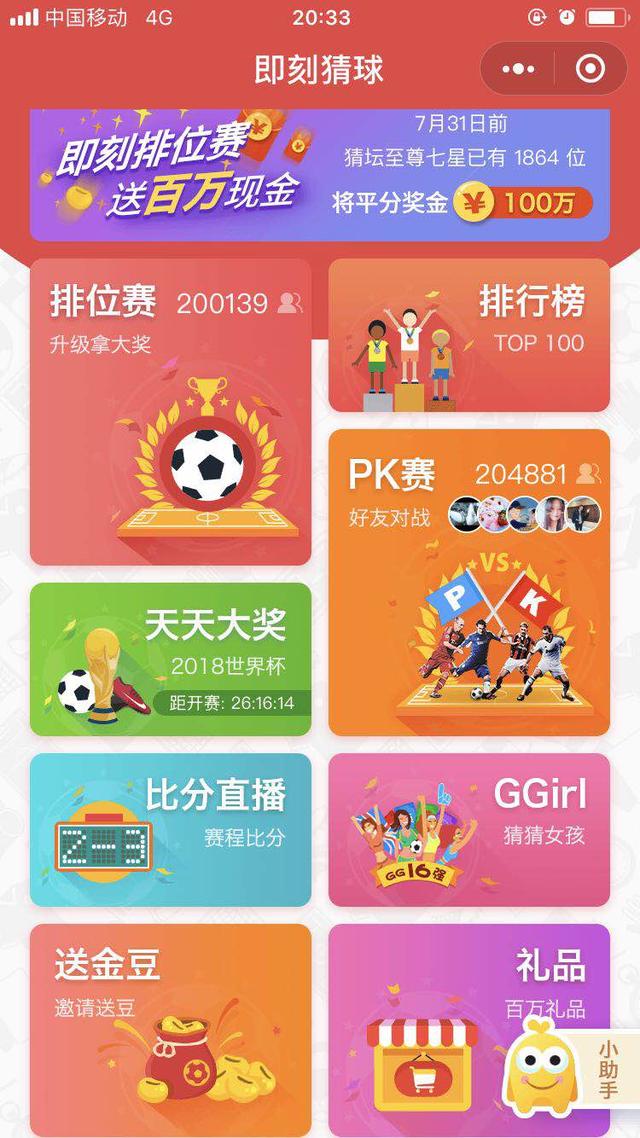View the 排行榜 TOP 100 leaderboard
Image resolution: width=640 pixels, height=1138 pixels.
coord(469,335)
